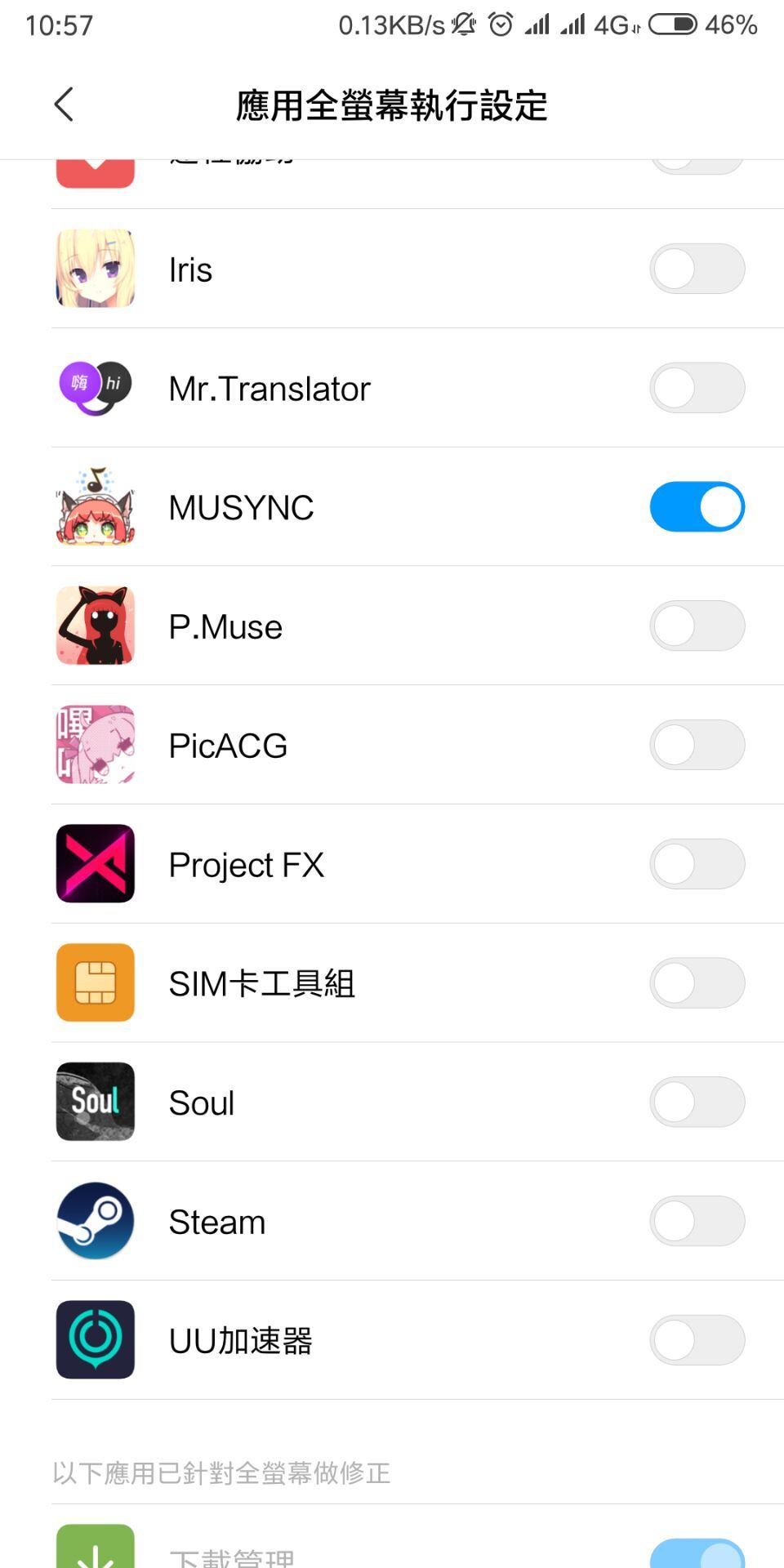Click the P.Muse app icon
The height and width of the screenshot is (1568, 784).
95,625
